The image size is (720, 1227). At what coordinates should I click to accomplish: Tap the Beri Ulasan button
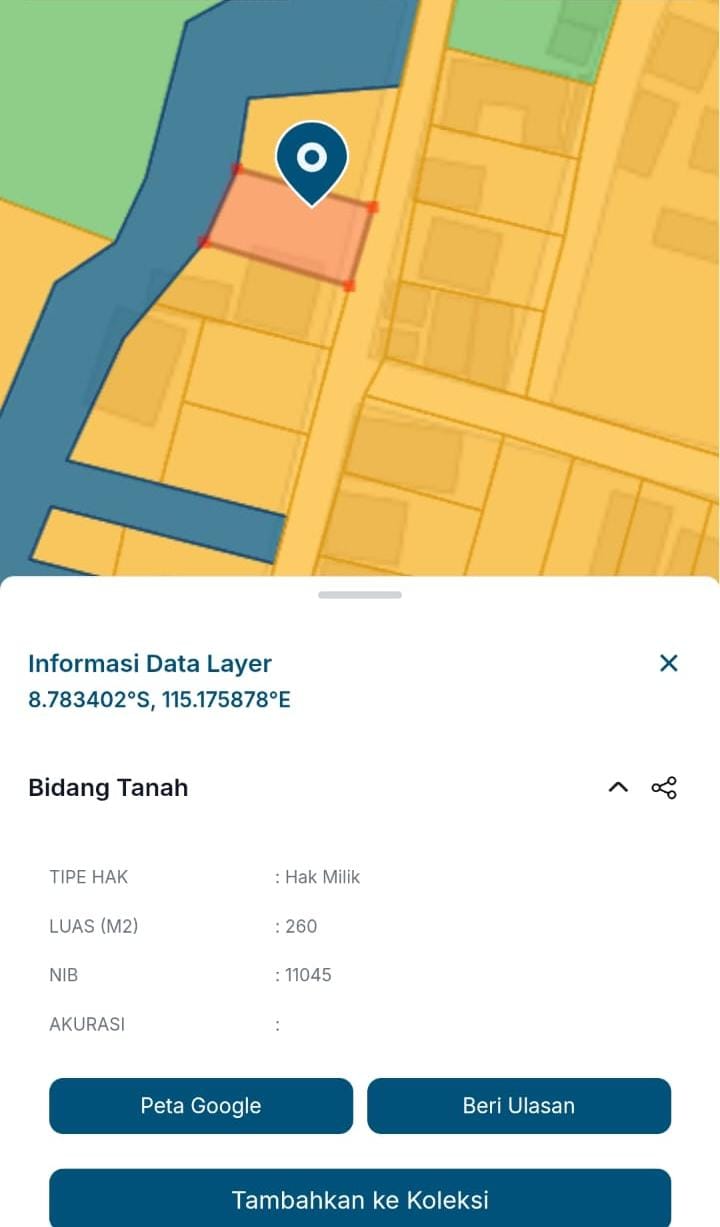518,1105
